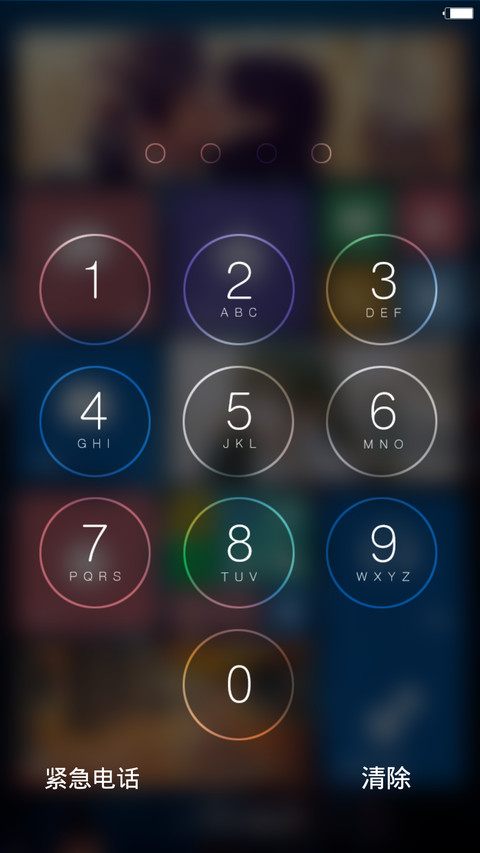
Task: Enter 9 using the WXYZ key
Action: tap(381, 553)
